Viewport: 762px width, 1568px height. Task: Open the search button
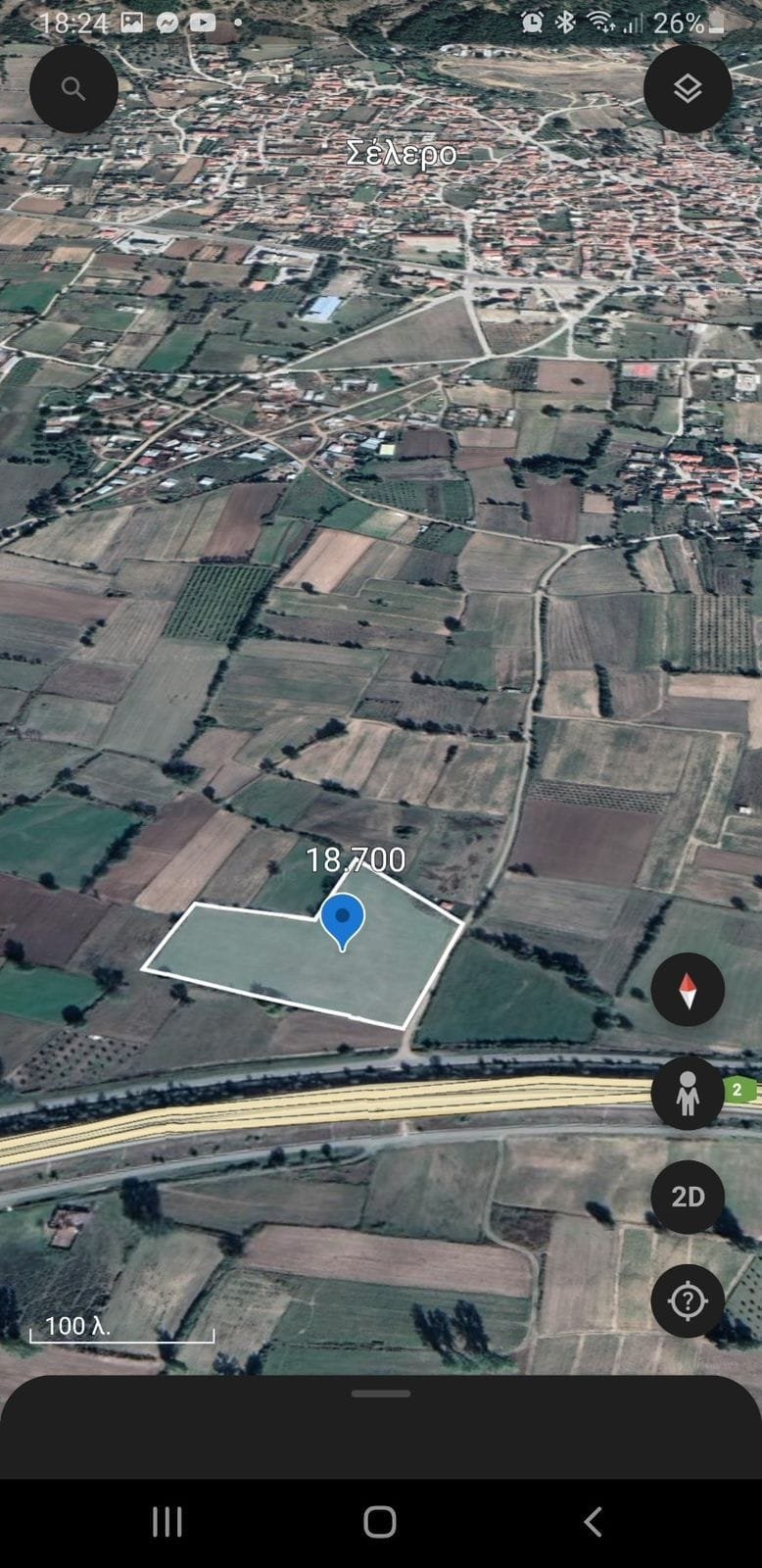73,89
